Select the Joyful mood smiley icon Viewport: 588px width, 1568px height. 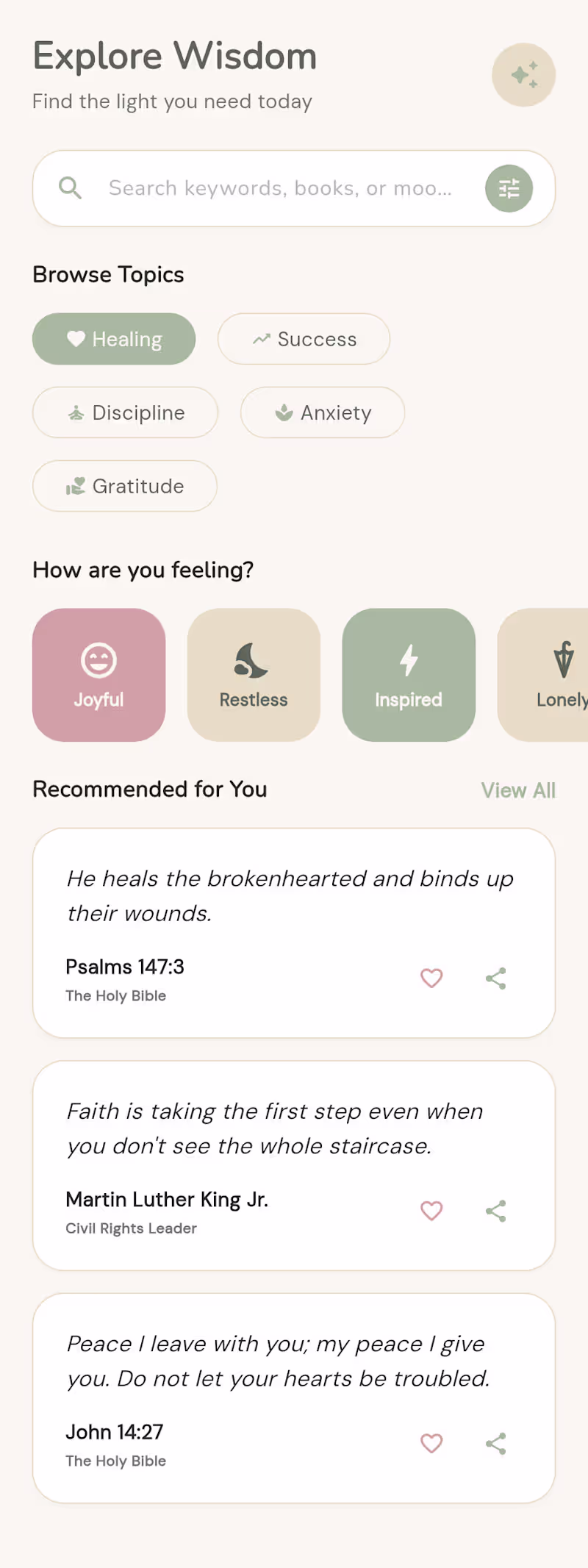tap(98, 659)
